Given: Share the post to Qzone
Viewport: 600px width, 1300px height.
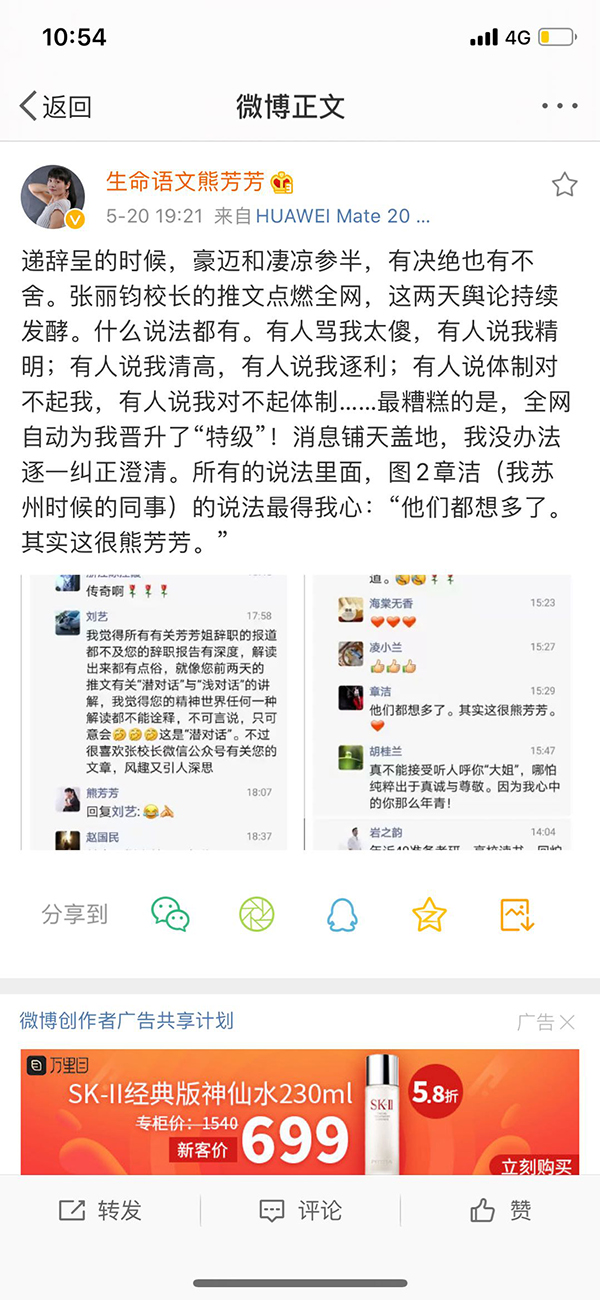Looking at the screenshot, I should (429, 913).
